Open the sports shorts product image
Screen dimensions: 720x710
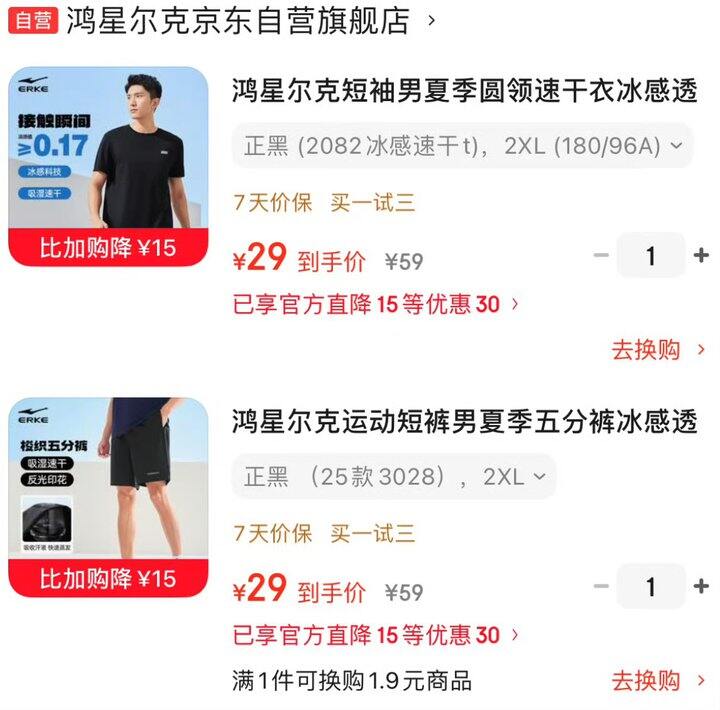[x=108, y=497]
